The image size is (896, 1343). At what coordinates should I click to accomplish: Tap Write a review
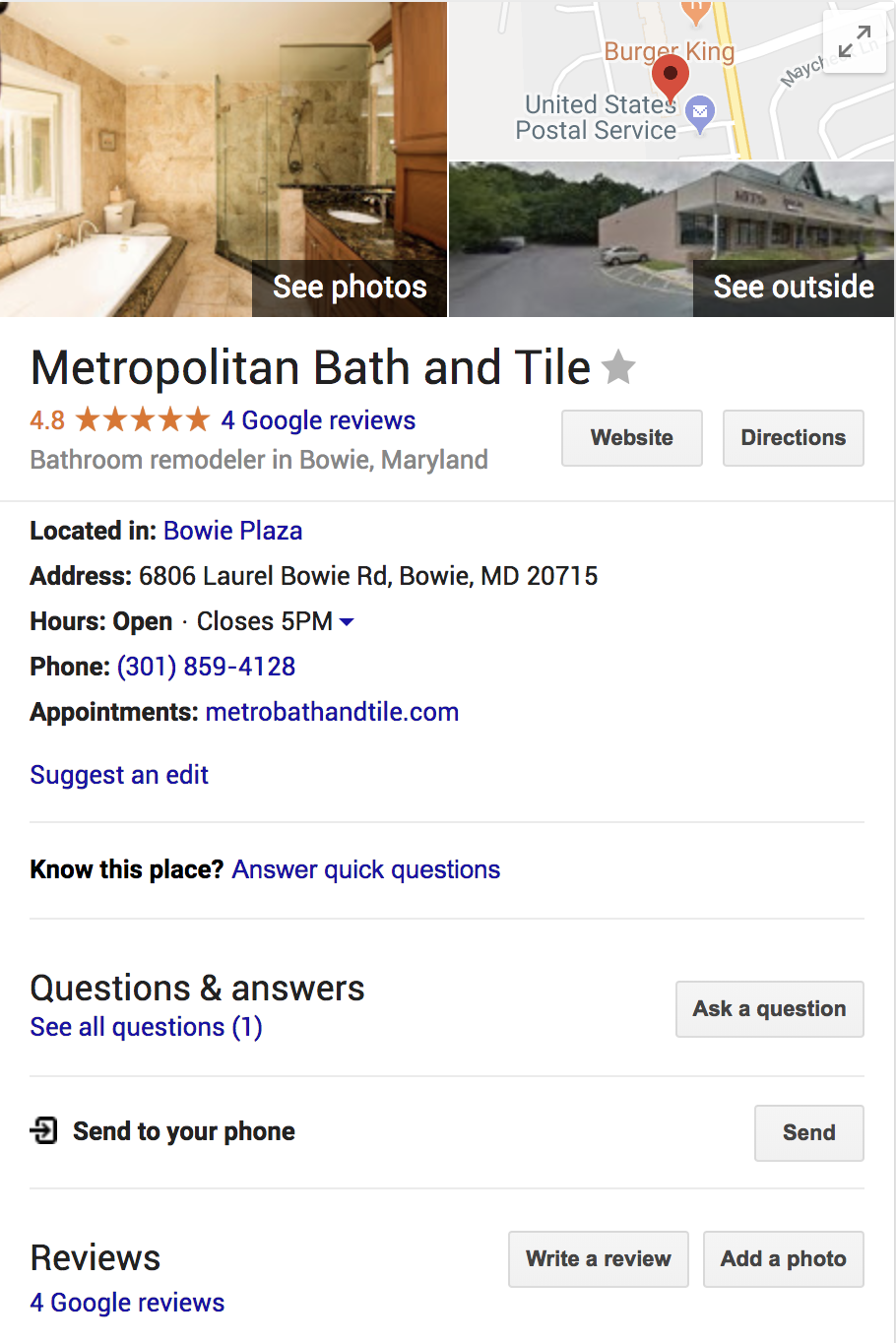point(598,1259)
